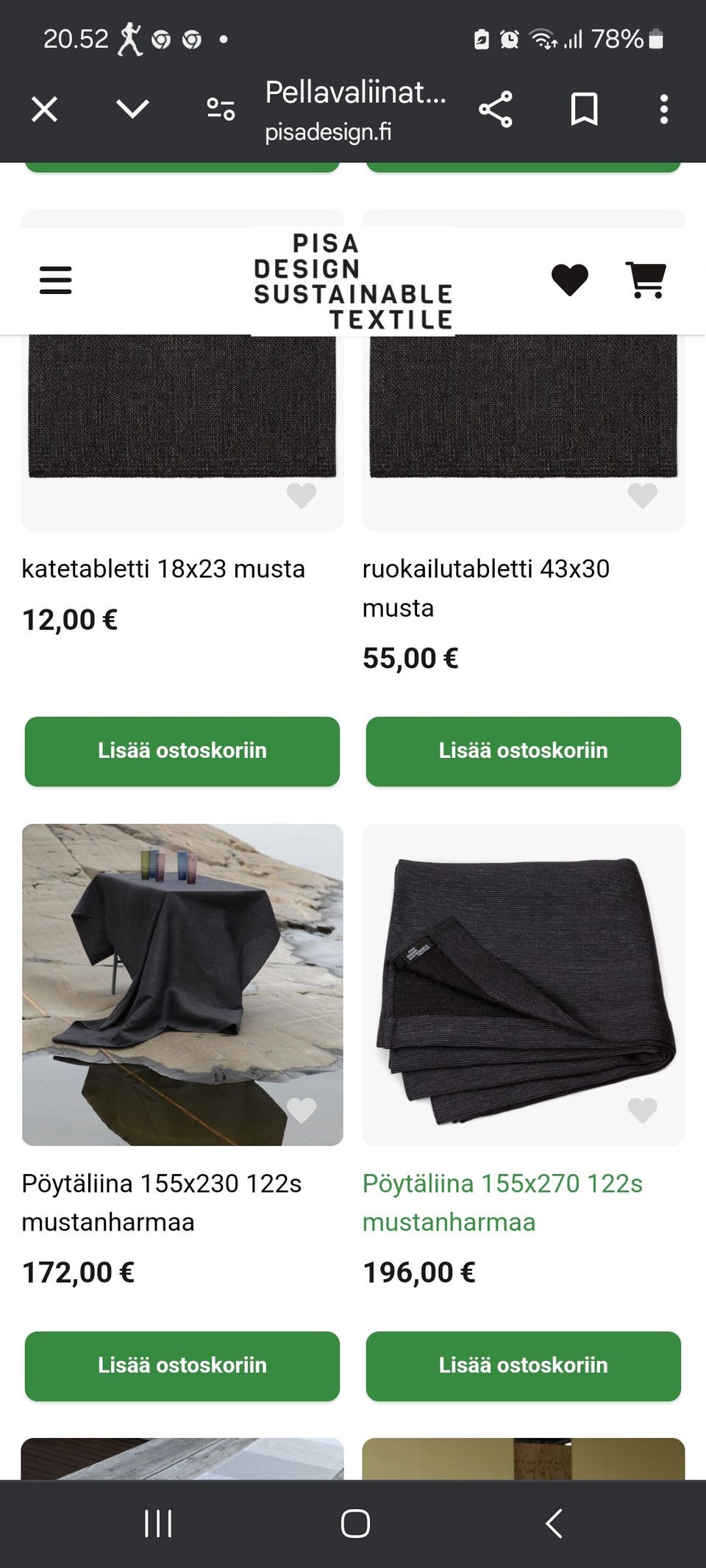Expand the page with the down chevron

(131, 110)
